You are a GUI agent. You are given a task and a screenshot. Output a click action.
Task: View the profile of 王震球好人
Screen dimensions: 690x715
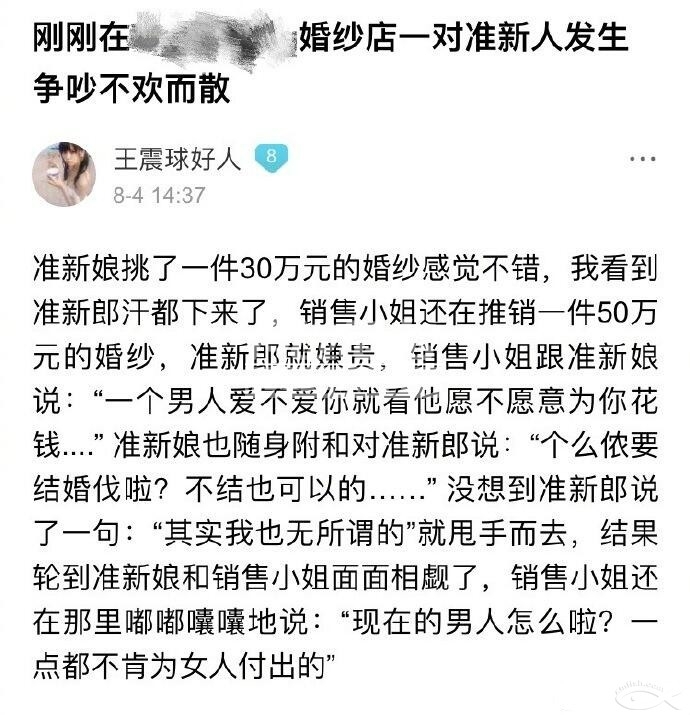coord(178,160)
